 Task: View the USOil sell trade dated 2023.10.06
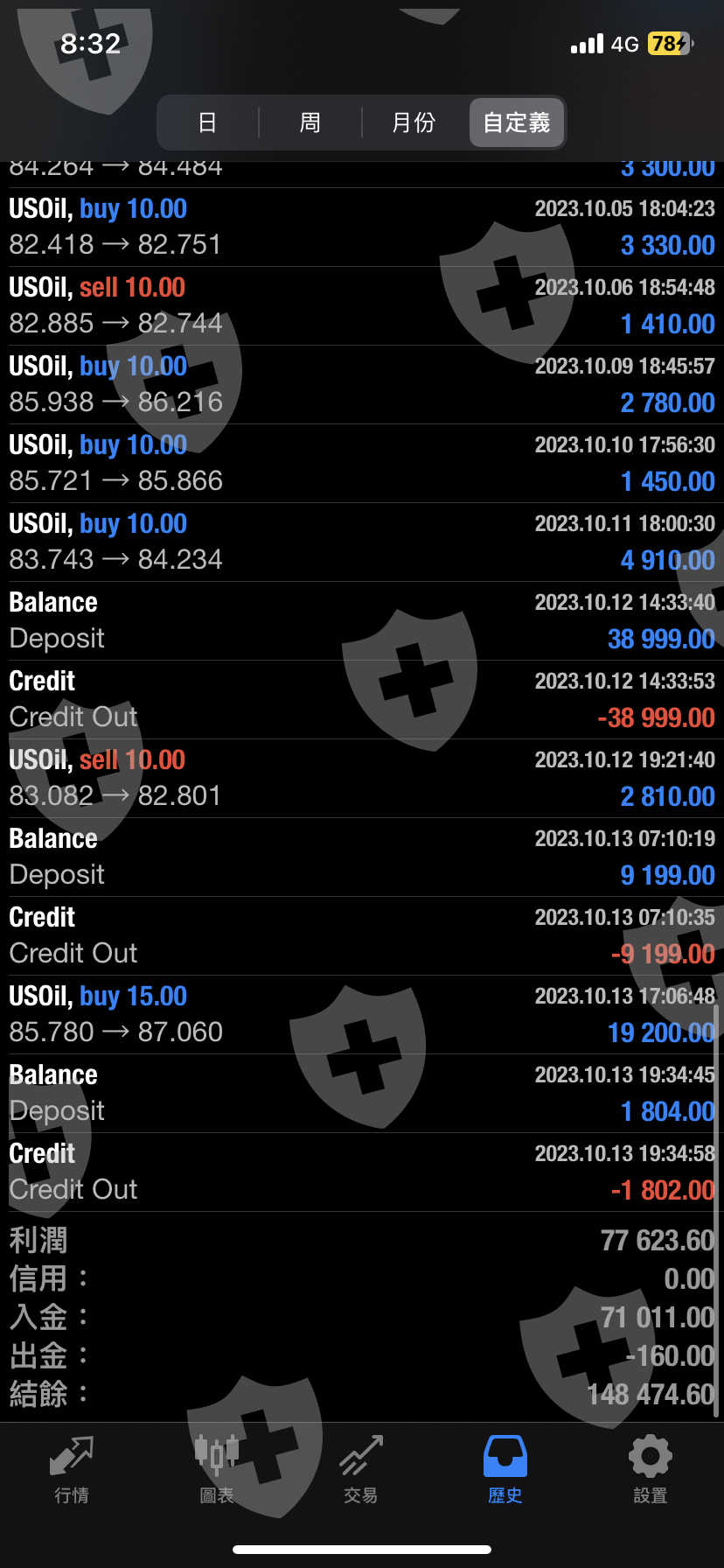click(x=362, y=306)
